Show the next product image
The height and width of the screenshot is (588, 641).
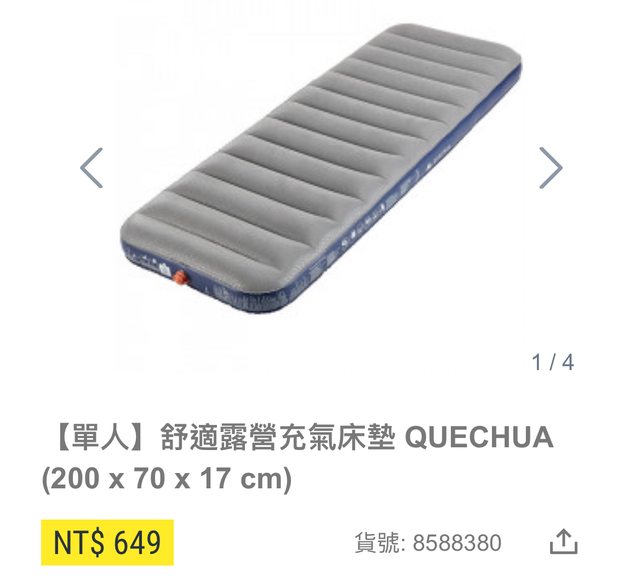click(550, 168)
